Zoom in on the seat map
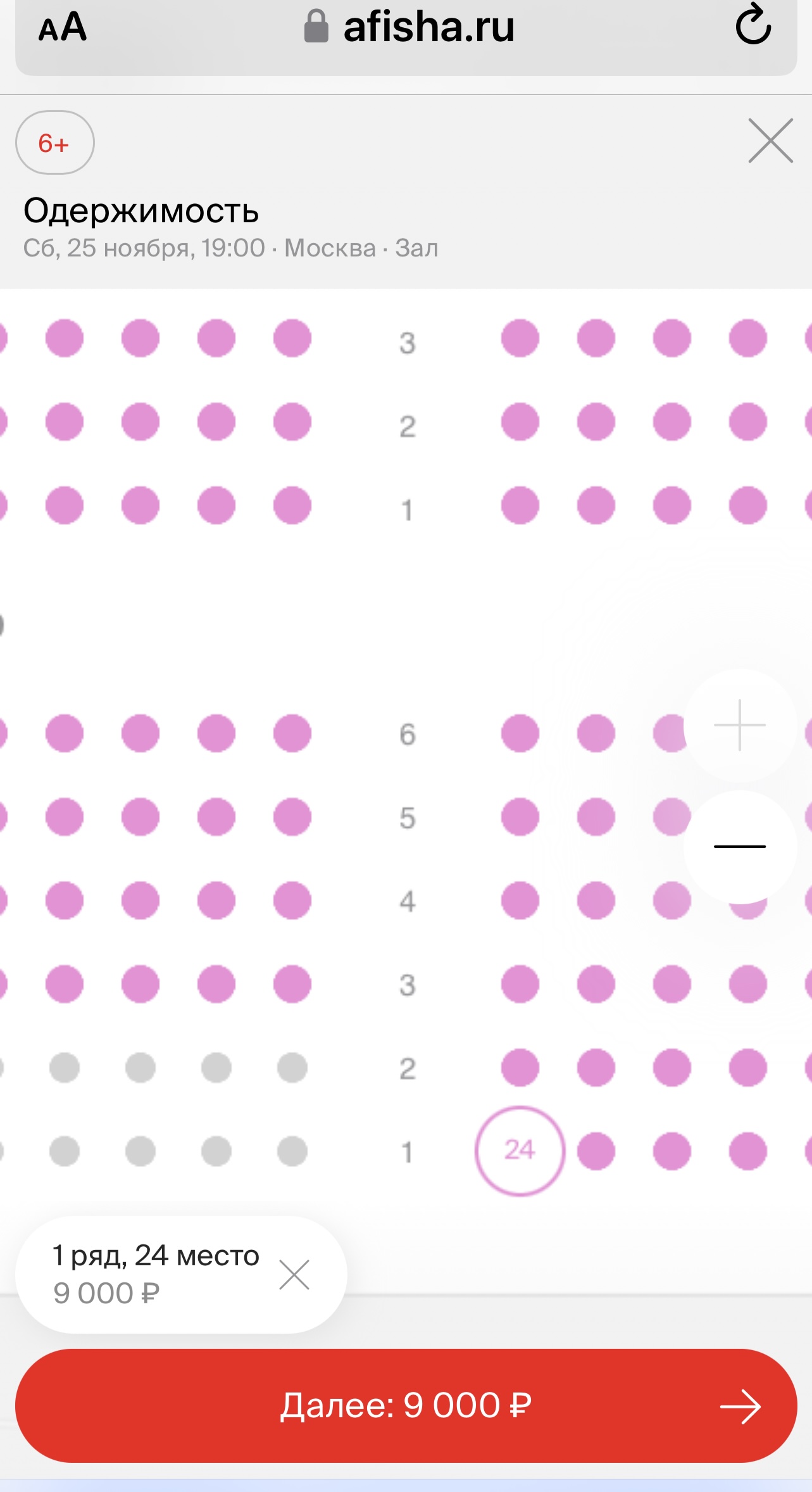 tap(740, 725)
